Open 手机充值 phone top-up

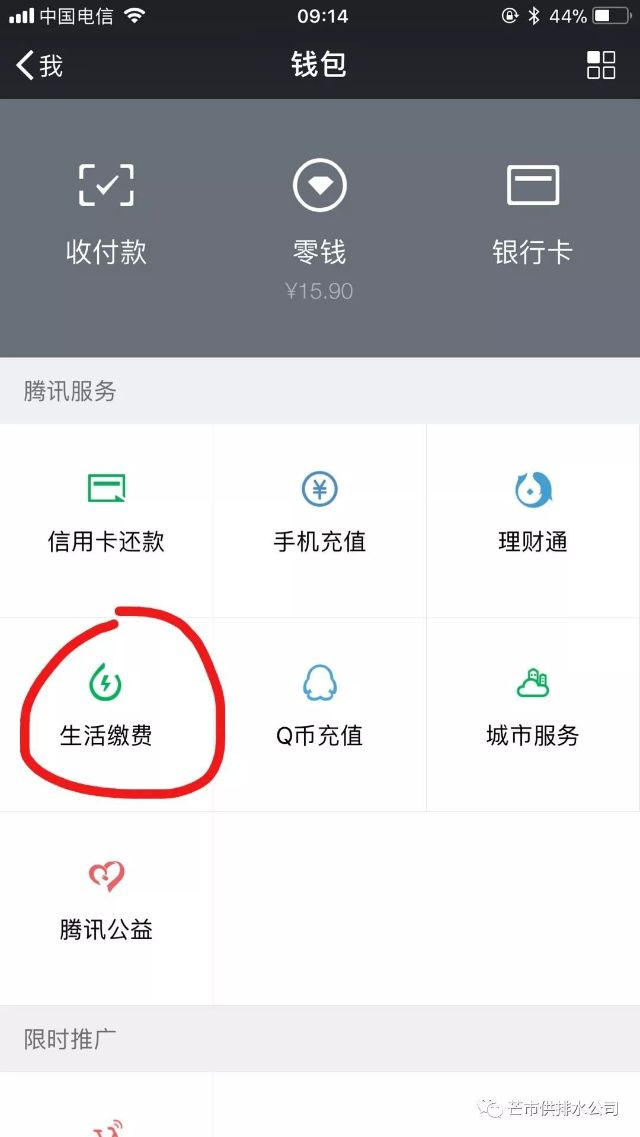(320, 521)
